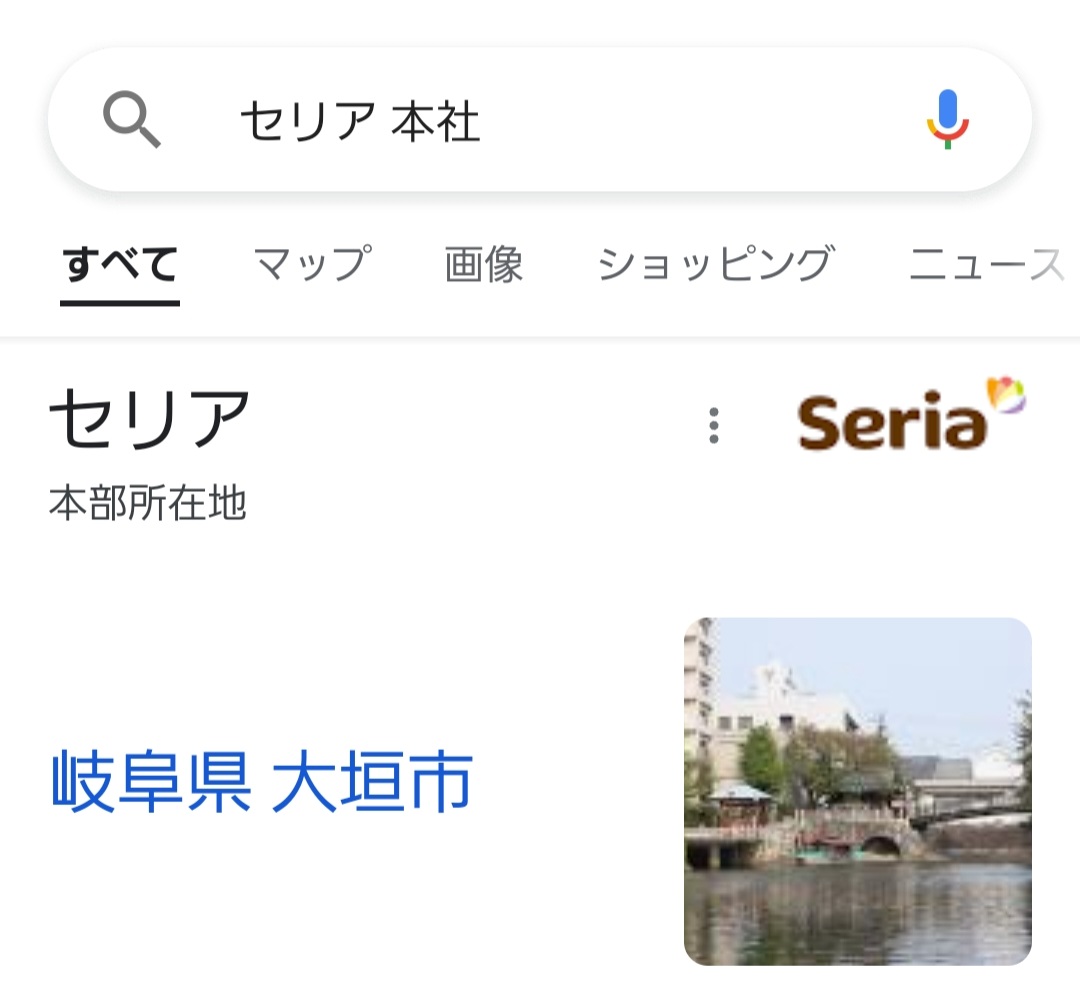Open the three-dot menu next to セリア
Viewport: 1080px width, 1008px height.
click(713, 426)
